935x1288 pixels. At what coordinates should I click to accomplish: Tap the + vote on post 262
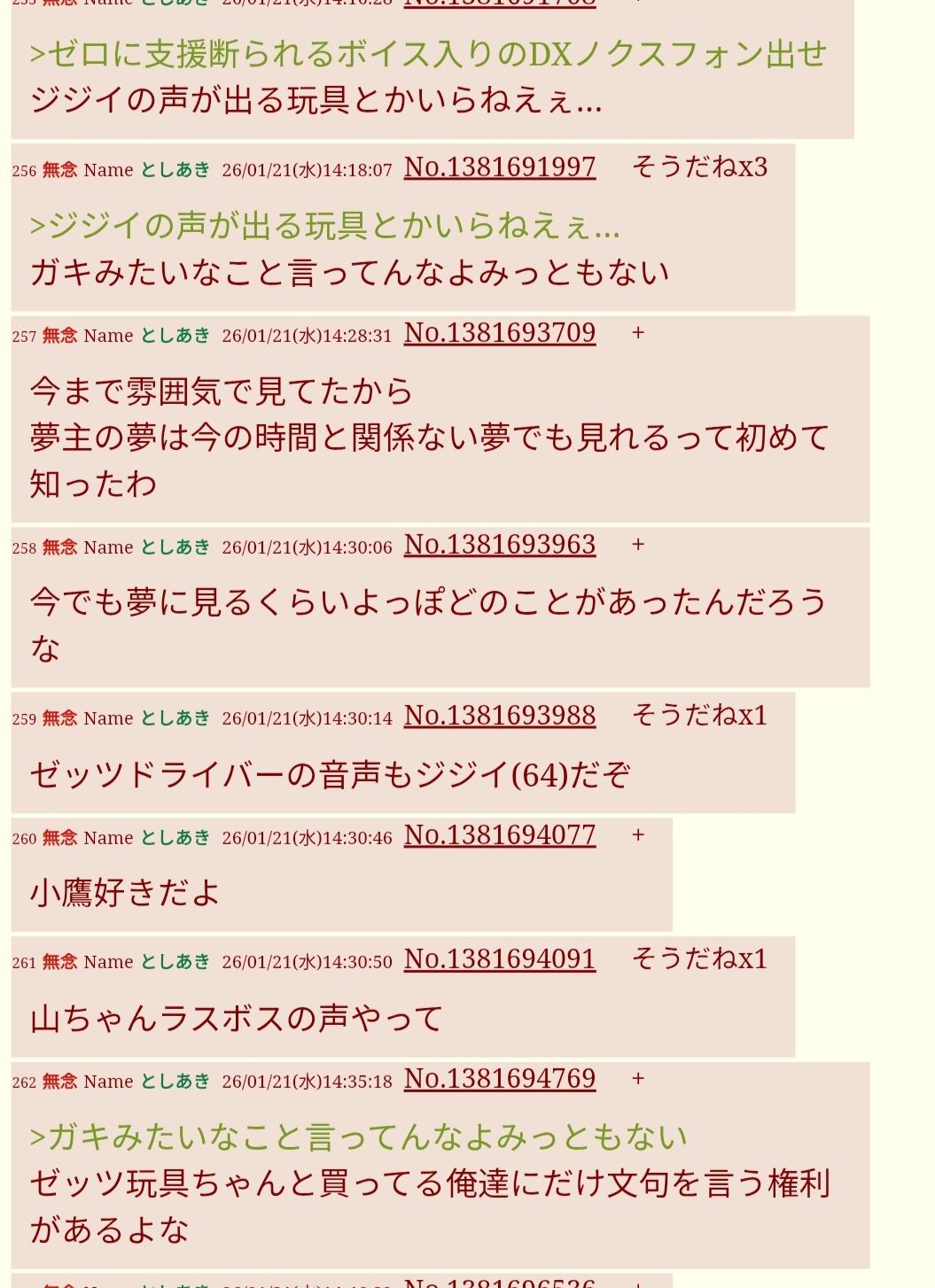pyautogui.click(x=638, y=1079)
